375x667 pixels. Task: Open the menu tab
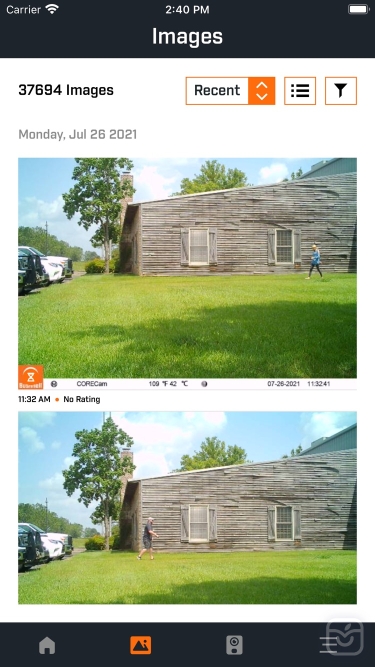pos(328,645)
